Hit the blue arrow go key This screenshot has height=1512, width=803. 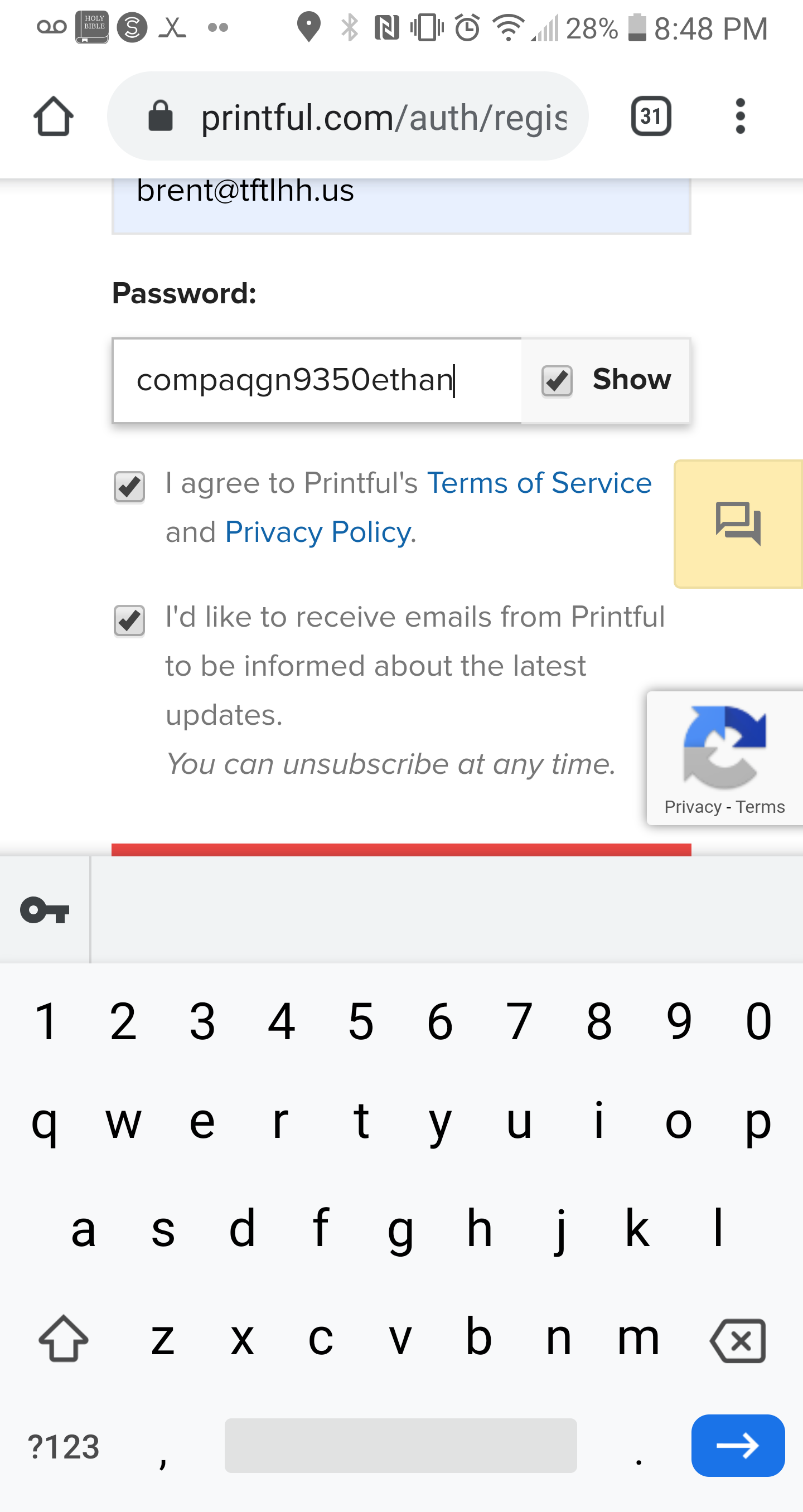tap(738, 1445)
